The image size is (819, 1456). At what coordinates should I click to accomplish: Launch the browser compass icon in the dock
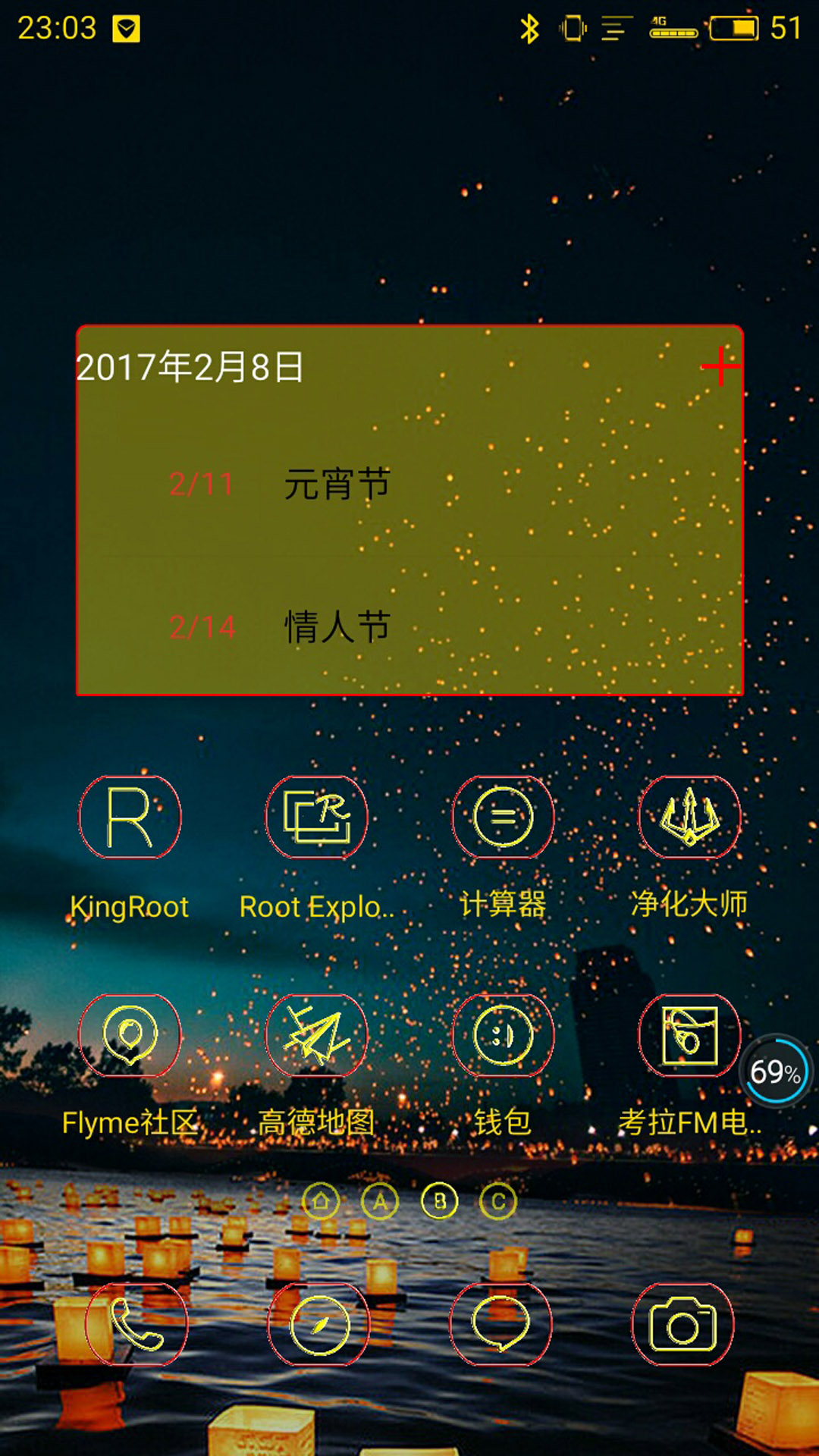[x=318, y=1324]
